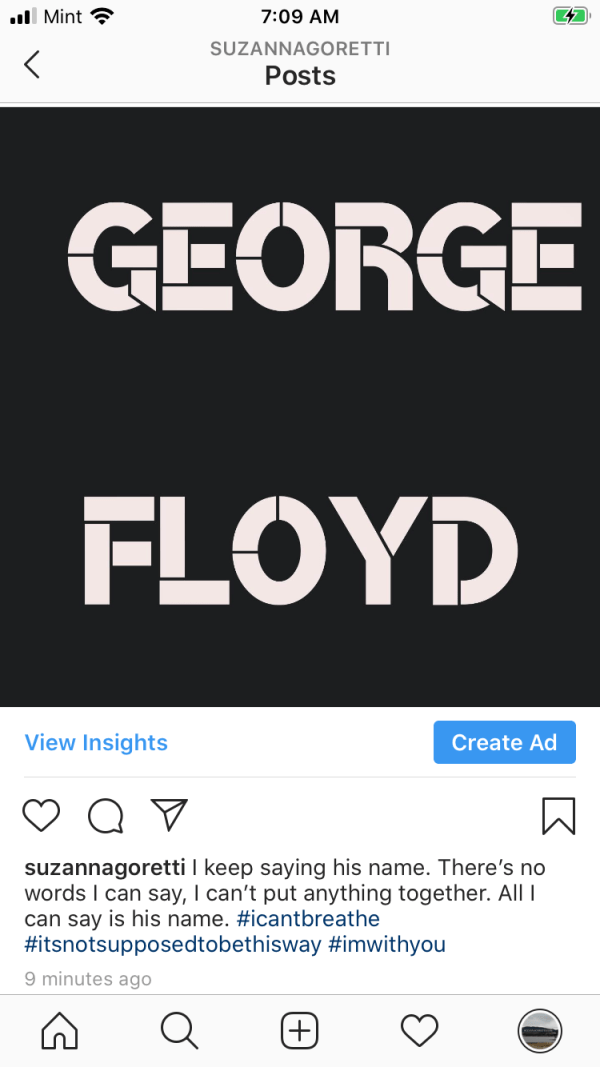Open the #imwithyou hashtag

pos(386,945)
